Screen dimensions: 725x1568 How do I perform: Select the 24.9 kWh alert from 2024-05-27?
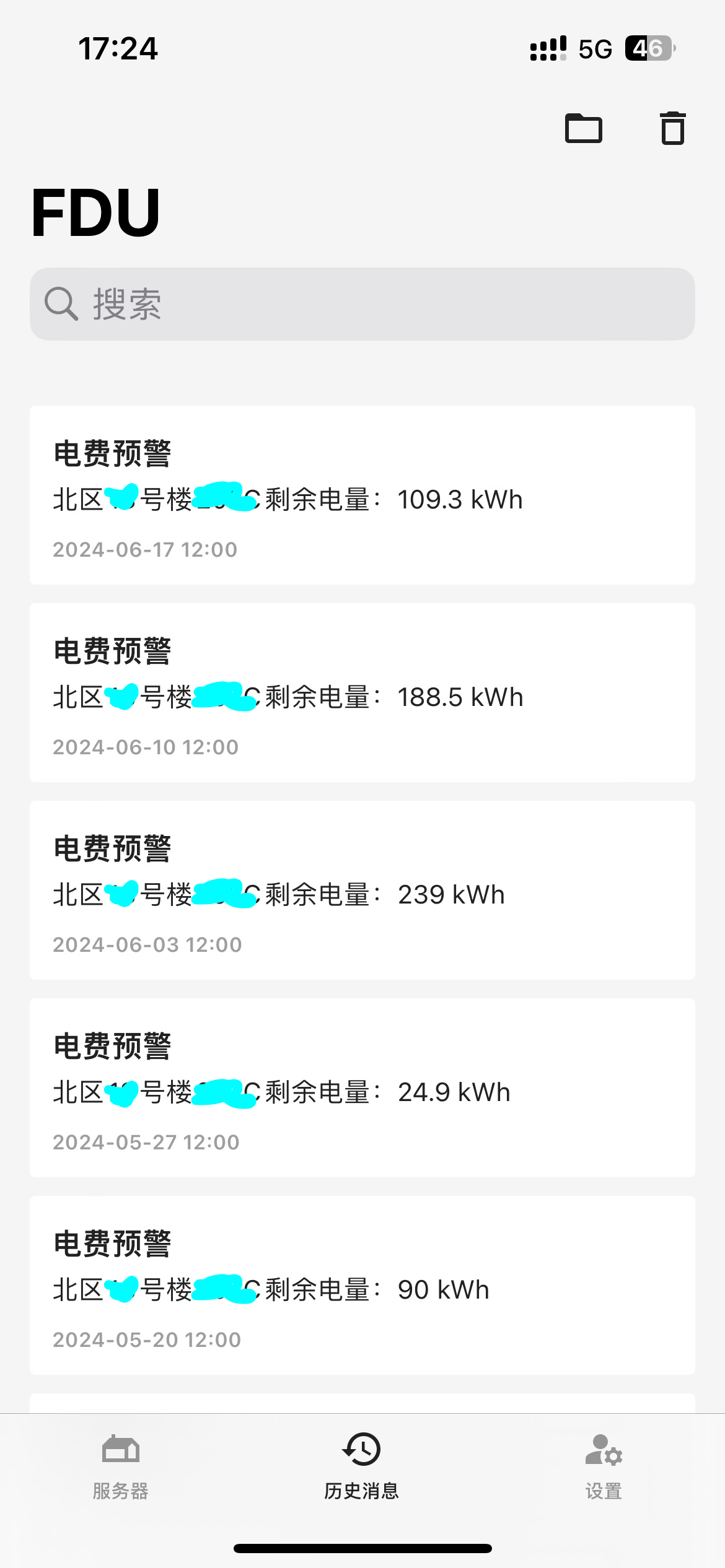362,1087
